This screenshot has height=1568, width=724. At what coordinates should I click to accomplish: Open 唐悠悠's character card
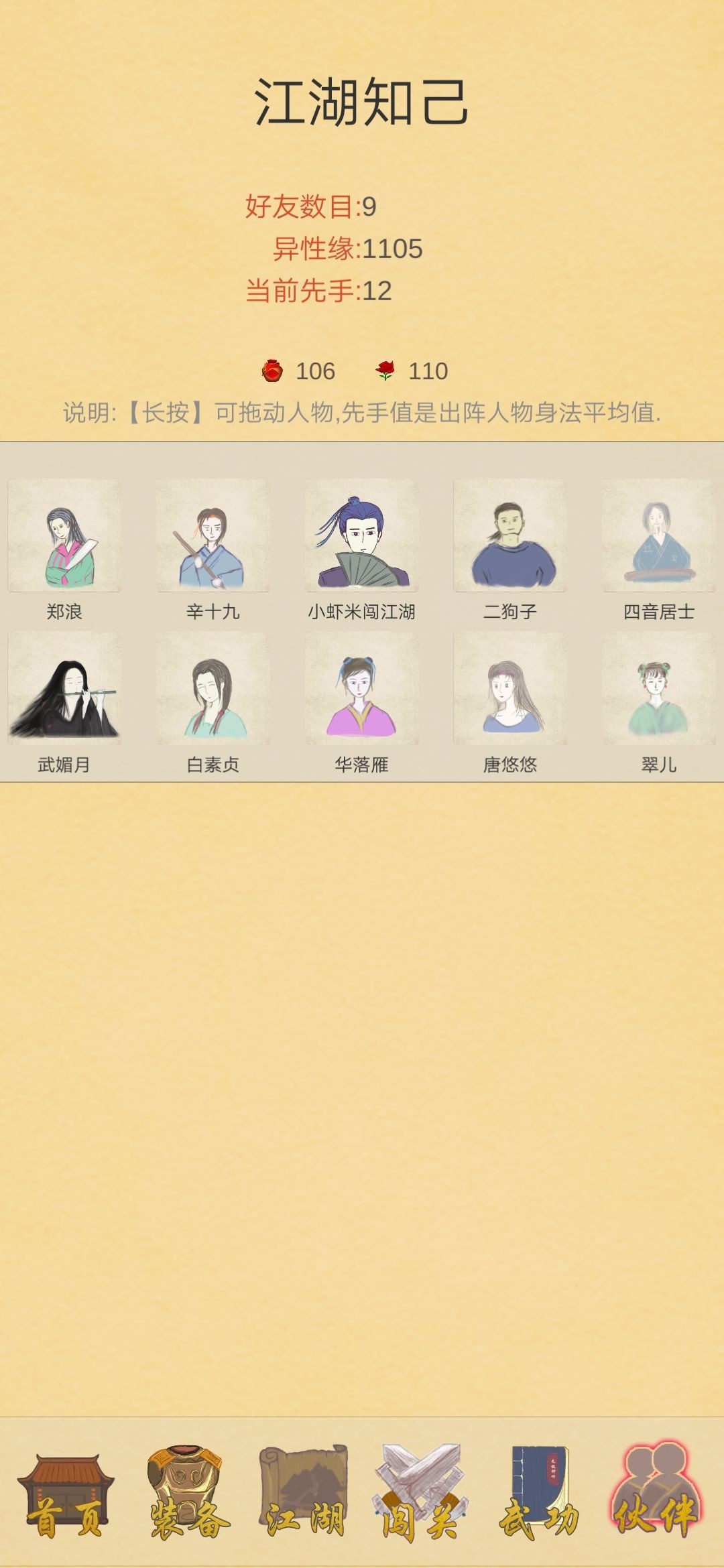click(x=510, y=689)
